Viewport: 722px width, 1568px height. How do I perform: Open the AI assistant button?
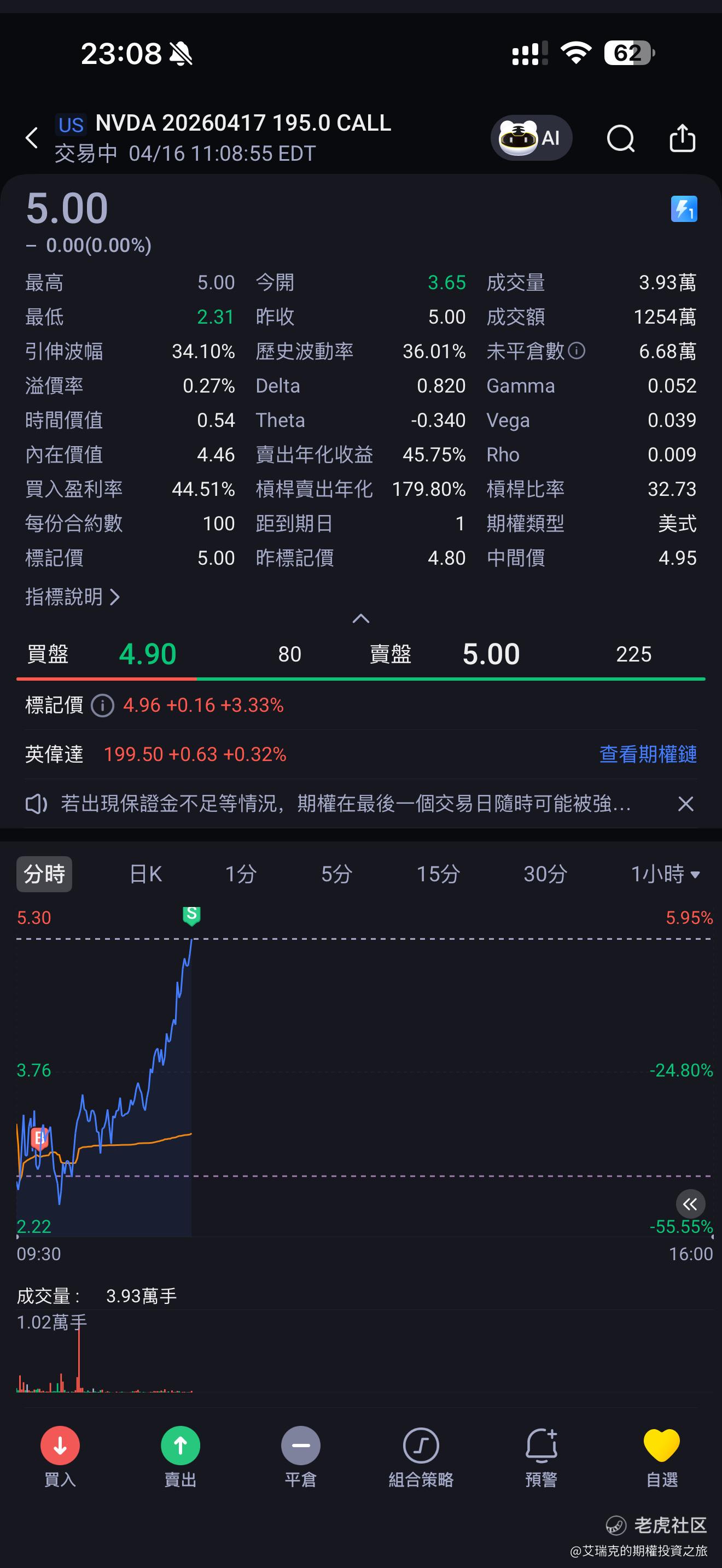point(531,138)
